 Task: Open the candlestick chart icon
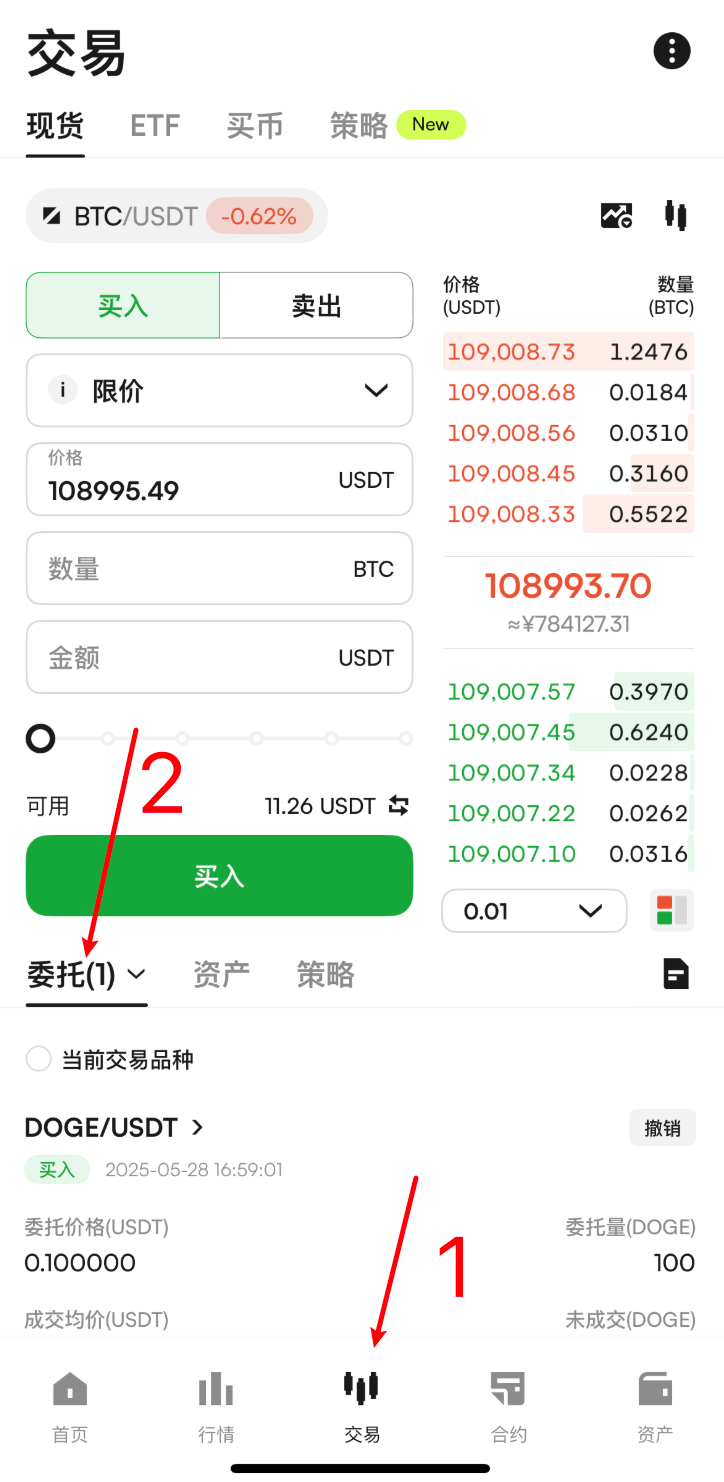pyautogui.click(x=676, y=215)
